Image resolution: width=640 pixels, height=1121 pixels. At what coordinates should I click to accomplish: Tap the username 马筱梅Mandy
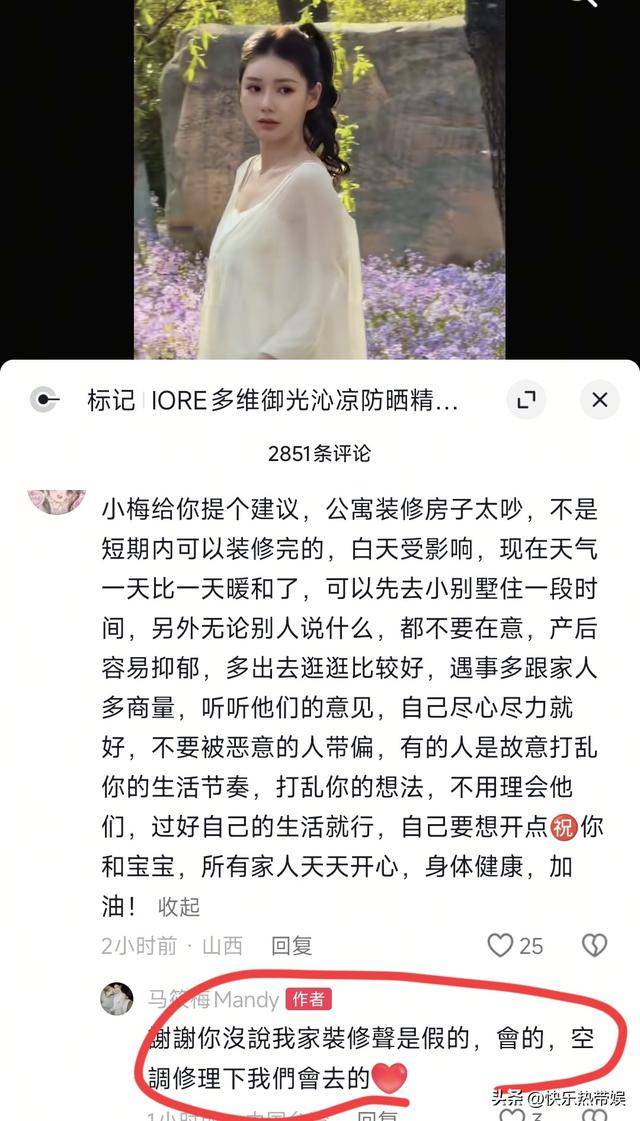click(213, 999)
